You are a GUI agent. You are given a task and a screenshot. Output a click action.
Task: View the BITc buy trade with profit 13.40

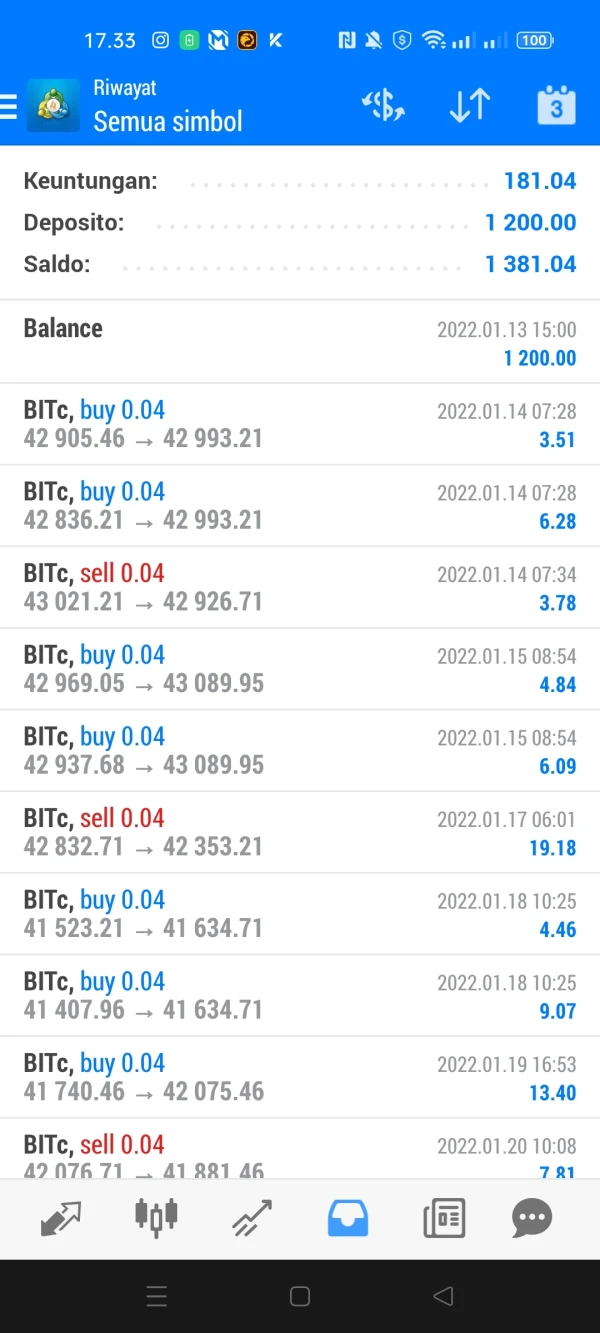pos(300,1077)
